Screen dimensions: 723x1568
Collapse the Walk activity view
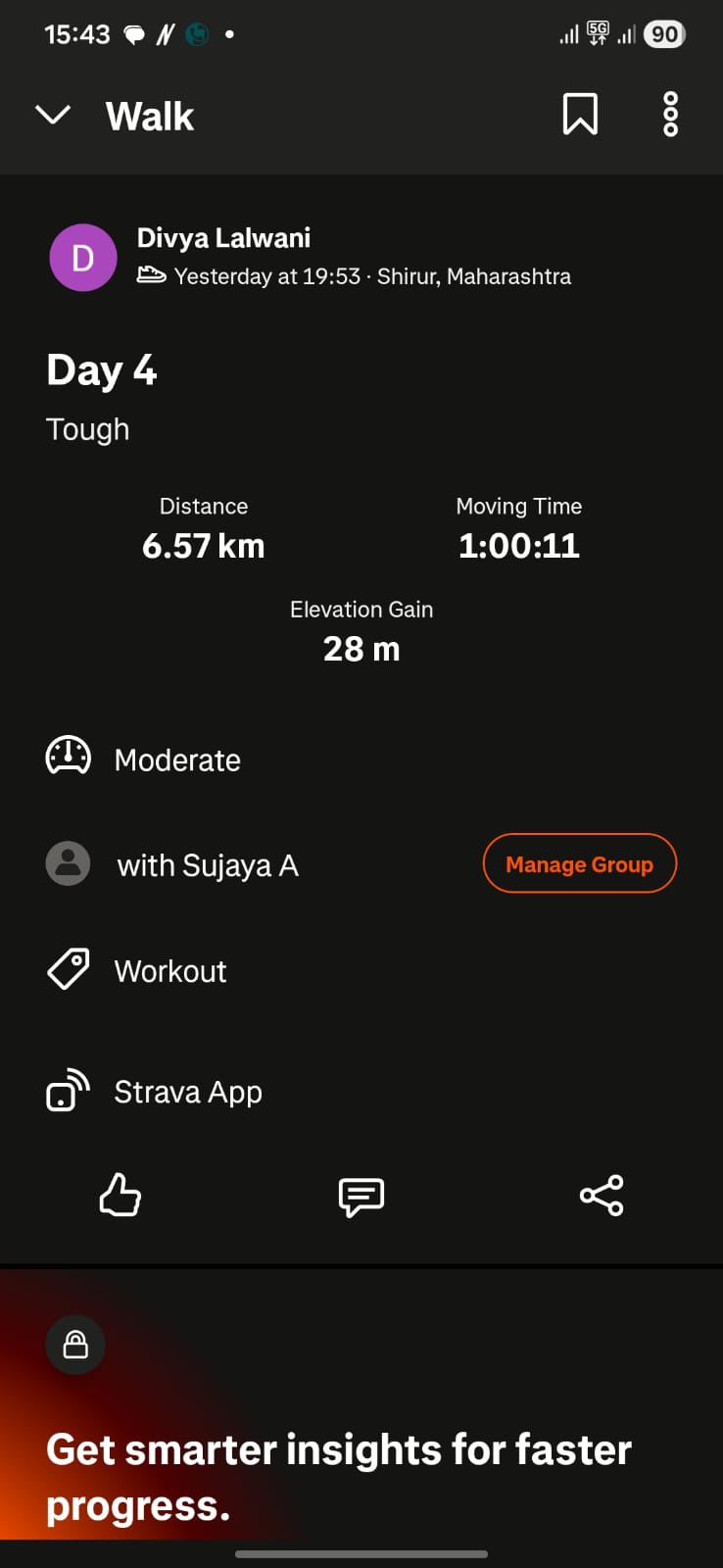click(x=53, y=116)
